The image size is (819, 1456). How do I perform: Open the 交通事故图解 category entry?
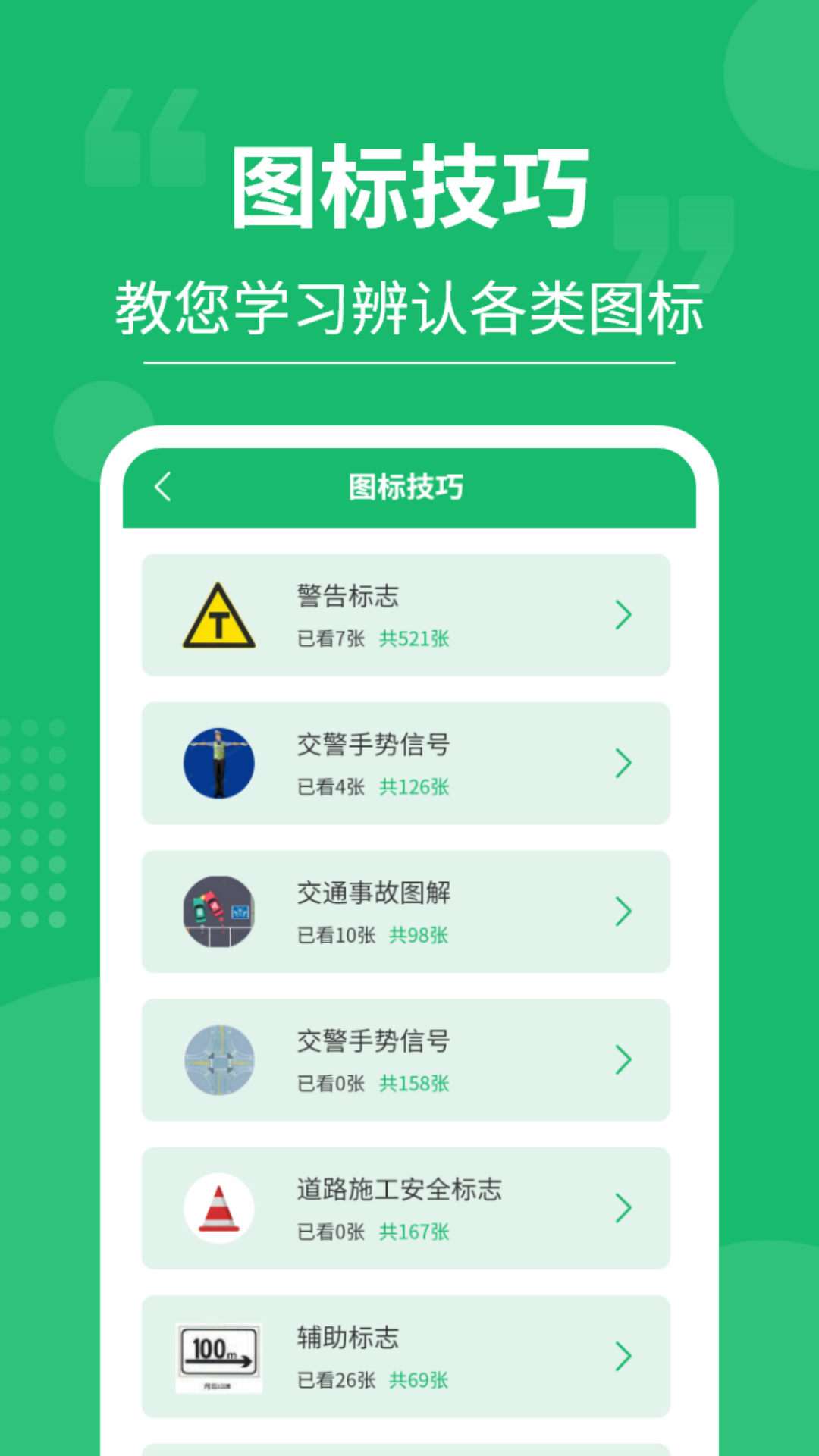[406, 912]
